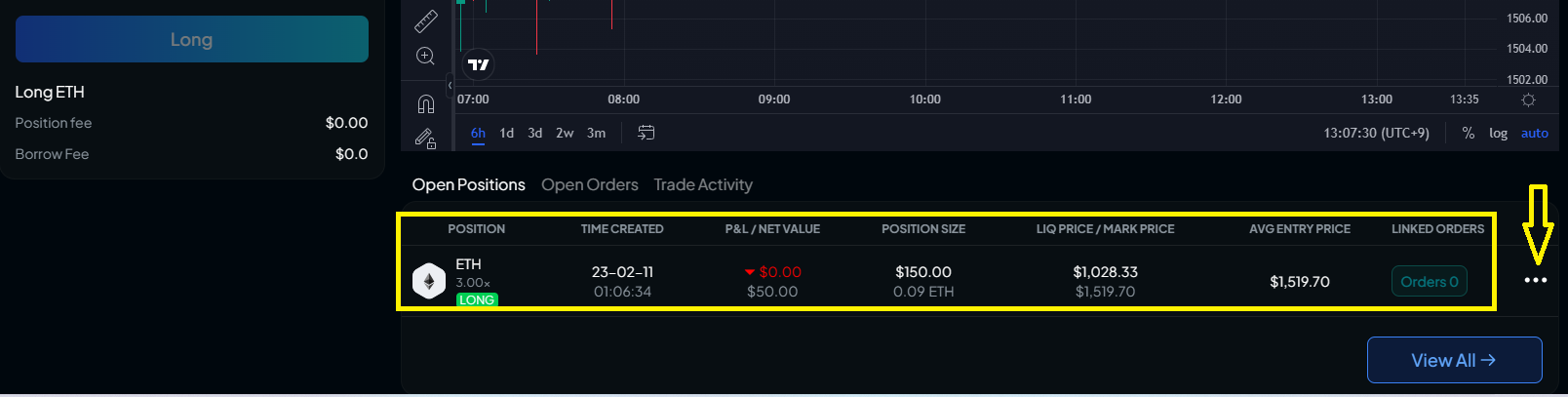
Task: Tap the lock drawing tools icon
Action: (x=426, y=139)
